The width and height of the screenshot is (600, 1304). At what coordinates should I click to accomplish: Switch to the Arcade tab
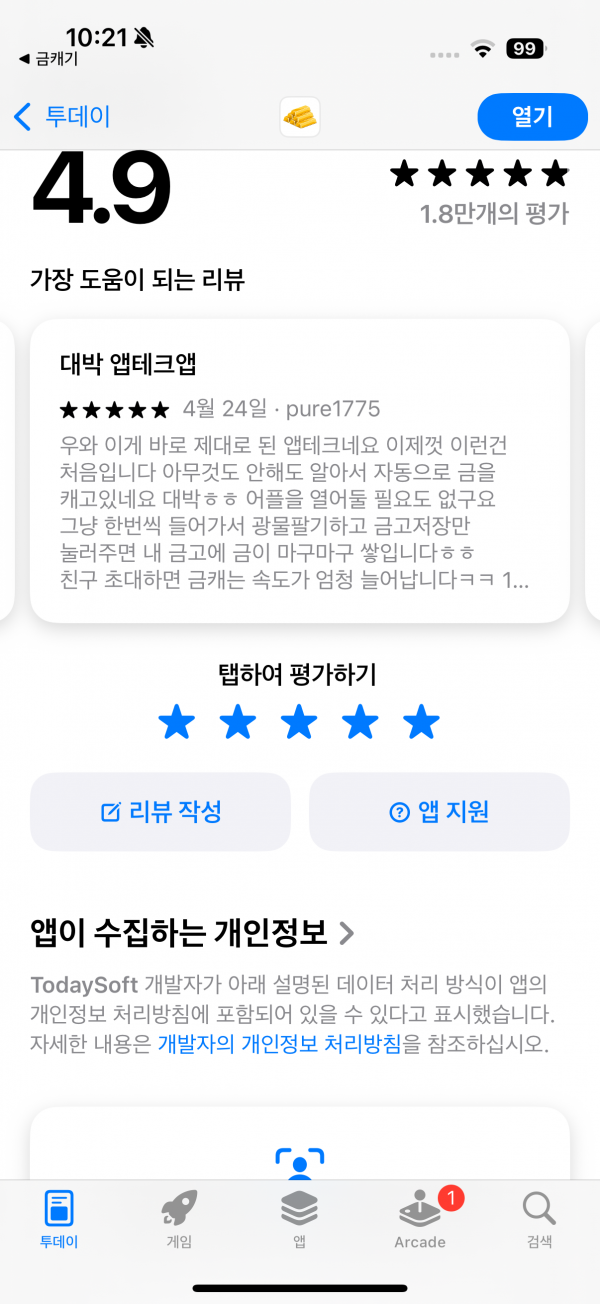click(x=420, y=1220)
